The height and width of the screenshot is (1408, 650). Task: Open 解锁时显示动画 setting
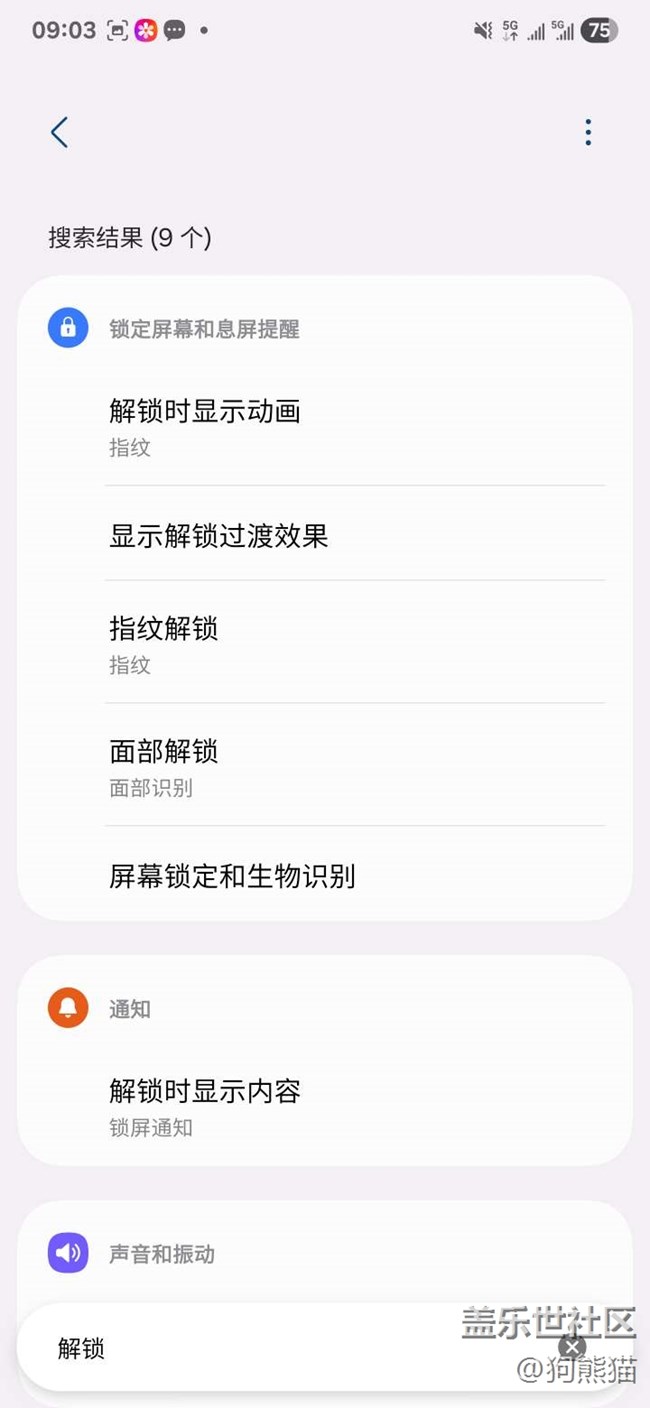(205, 426)
